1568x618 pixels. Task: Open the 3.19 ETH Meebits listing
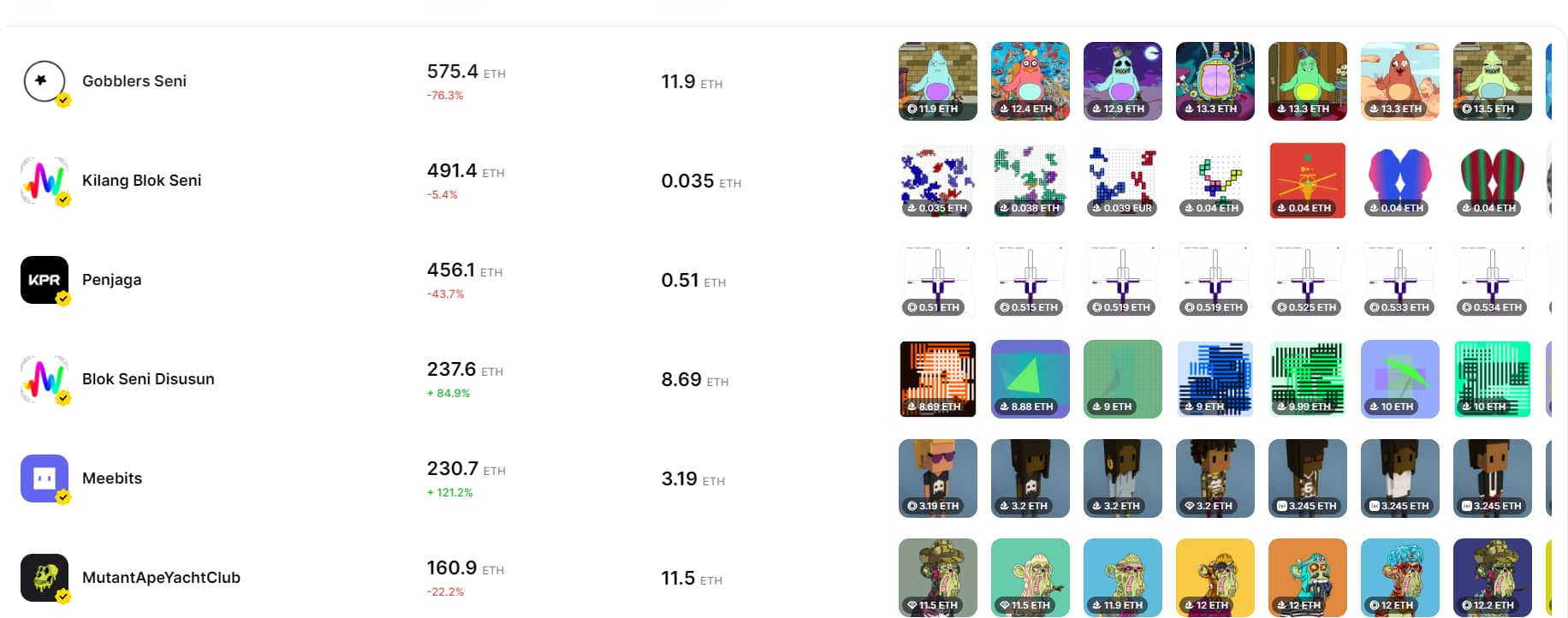click(937, 478)
